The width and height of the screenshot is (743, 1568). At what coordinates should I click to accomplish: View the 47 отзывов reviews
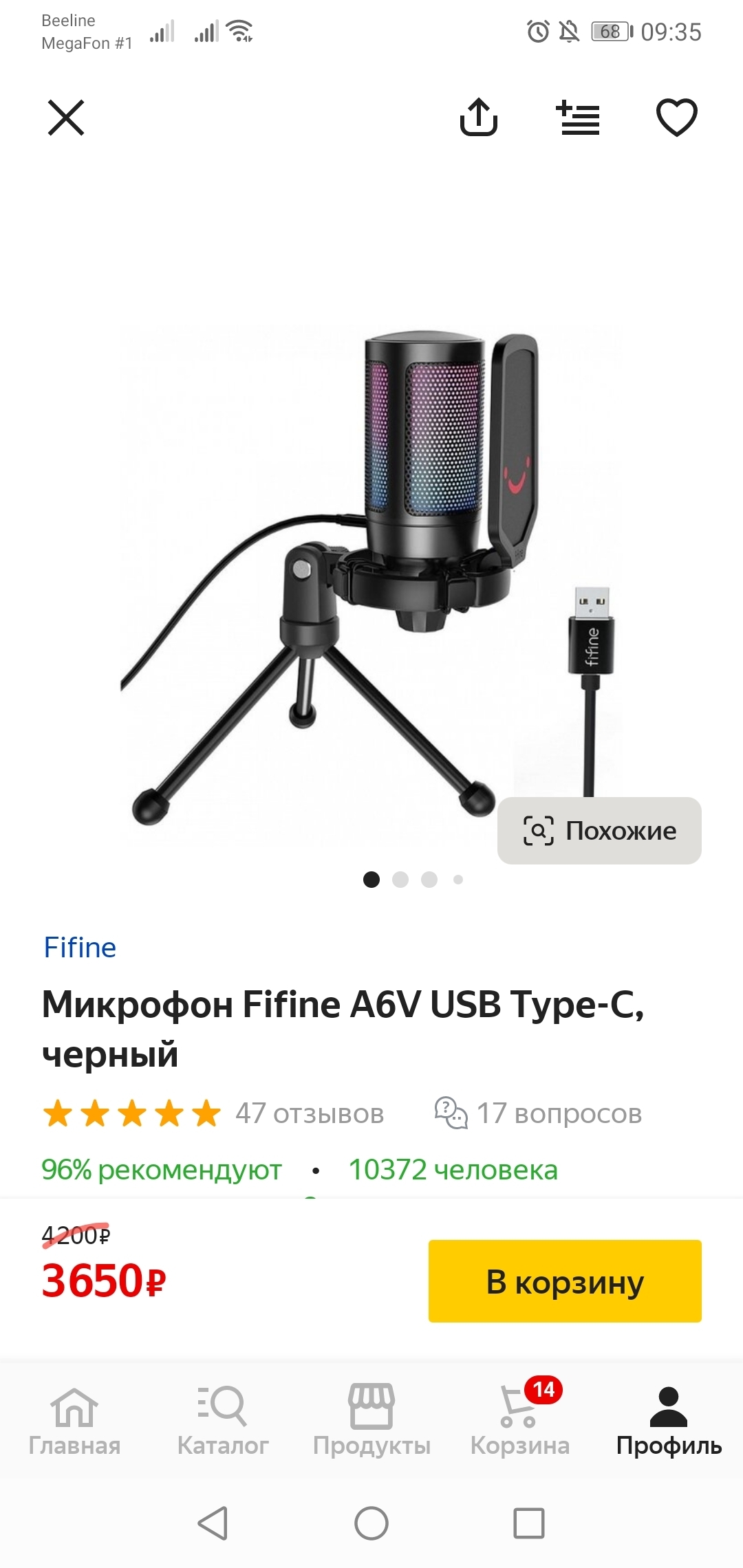(309, 1113)
